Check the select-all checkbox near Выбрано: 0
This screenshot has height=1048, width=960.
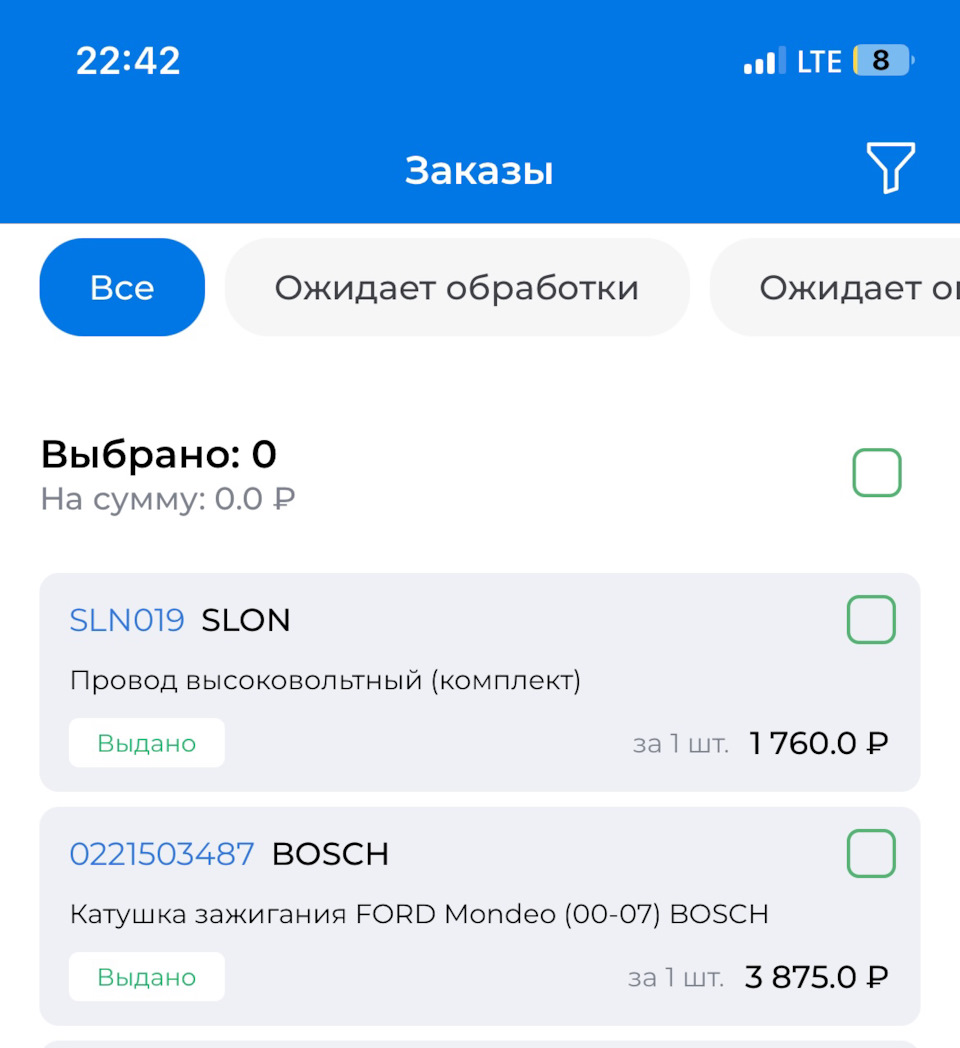pyautogui.click(x=876, y=472)
